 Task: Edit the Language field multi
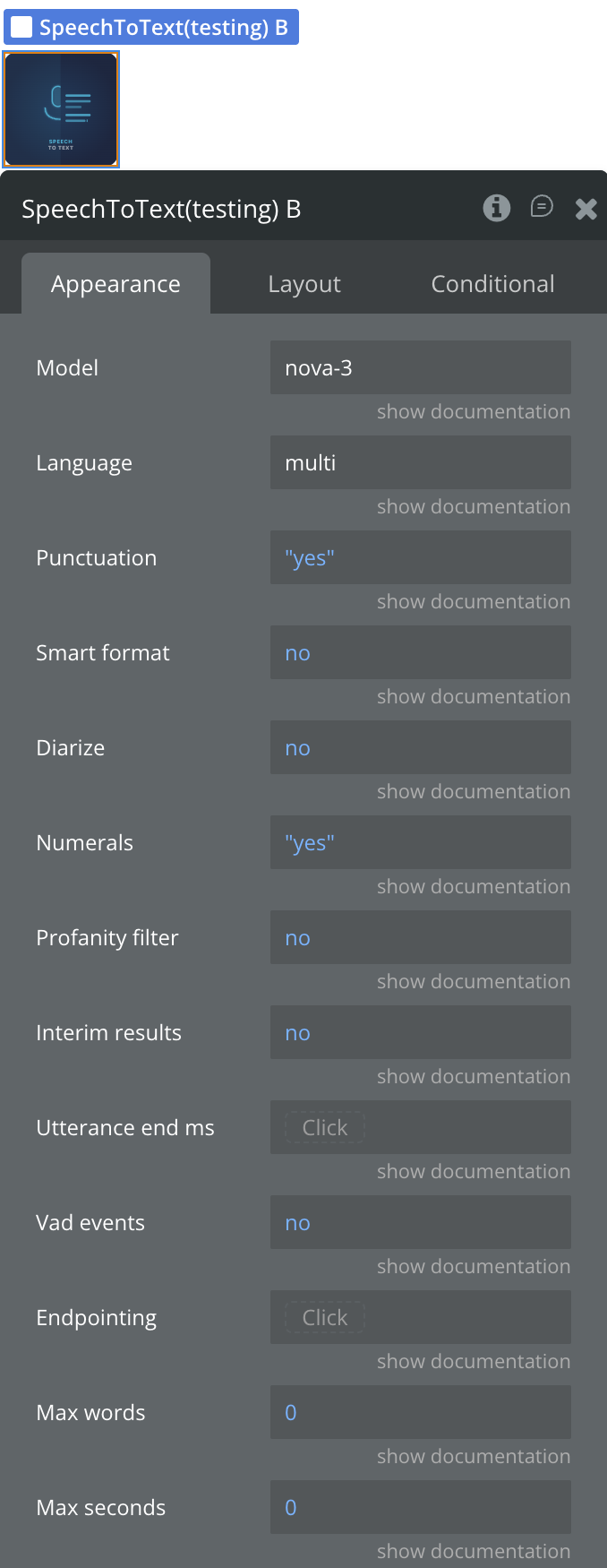coord(420,462)
